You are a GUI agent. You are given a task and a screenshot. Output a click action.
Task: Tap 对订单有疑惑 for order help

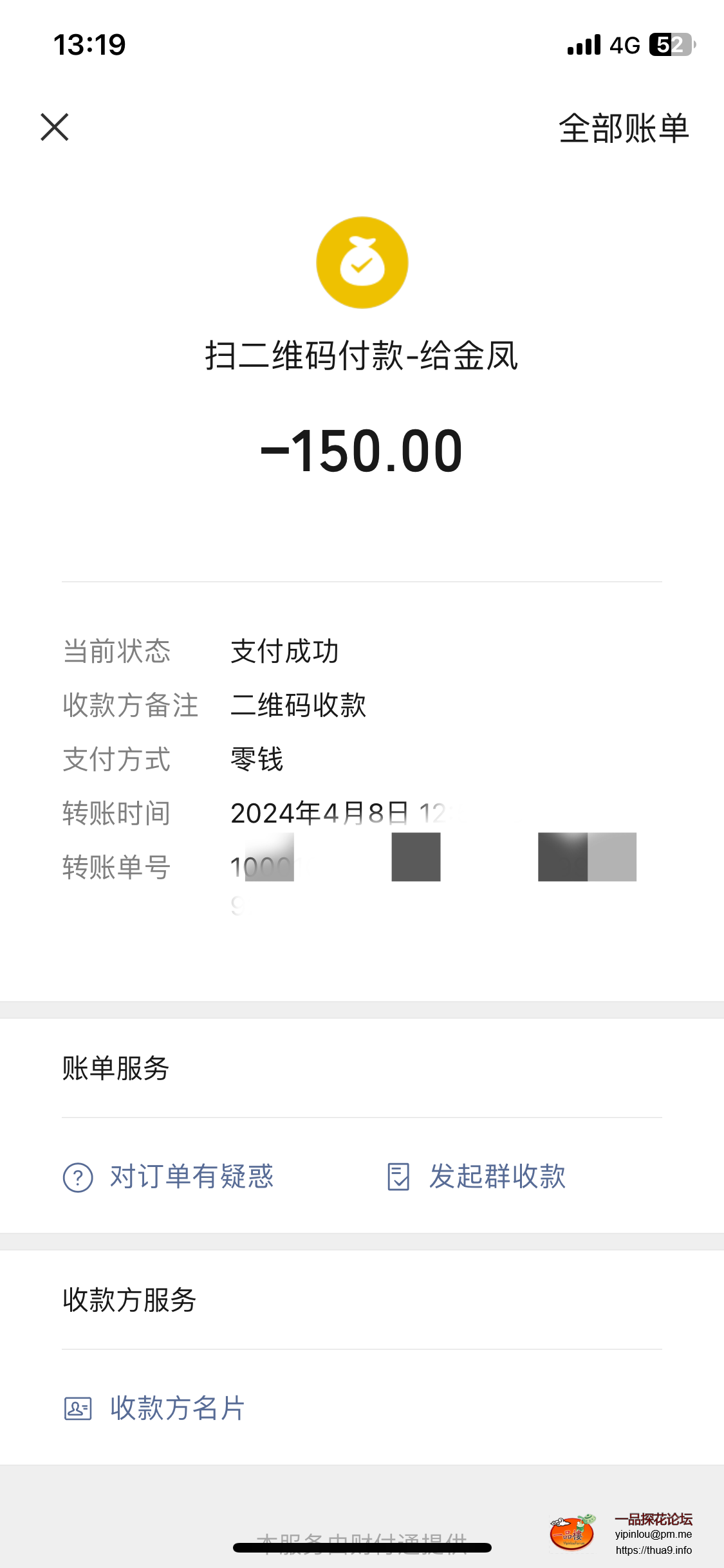[x=169, y=1177]
